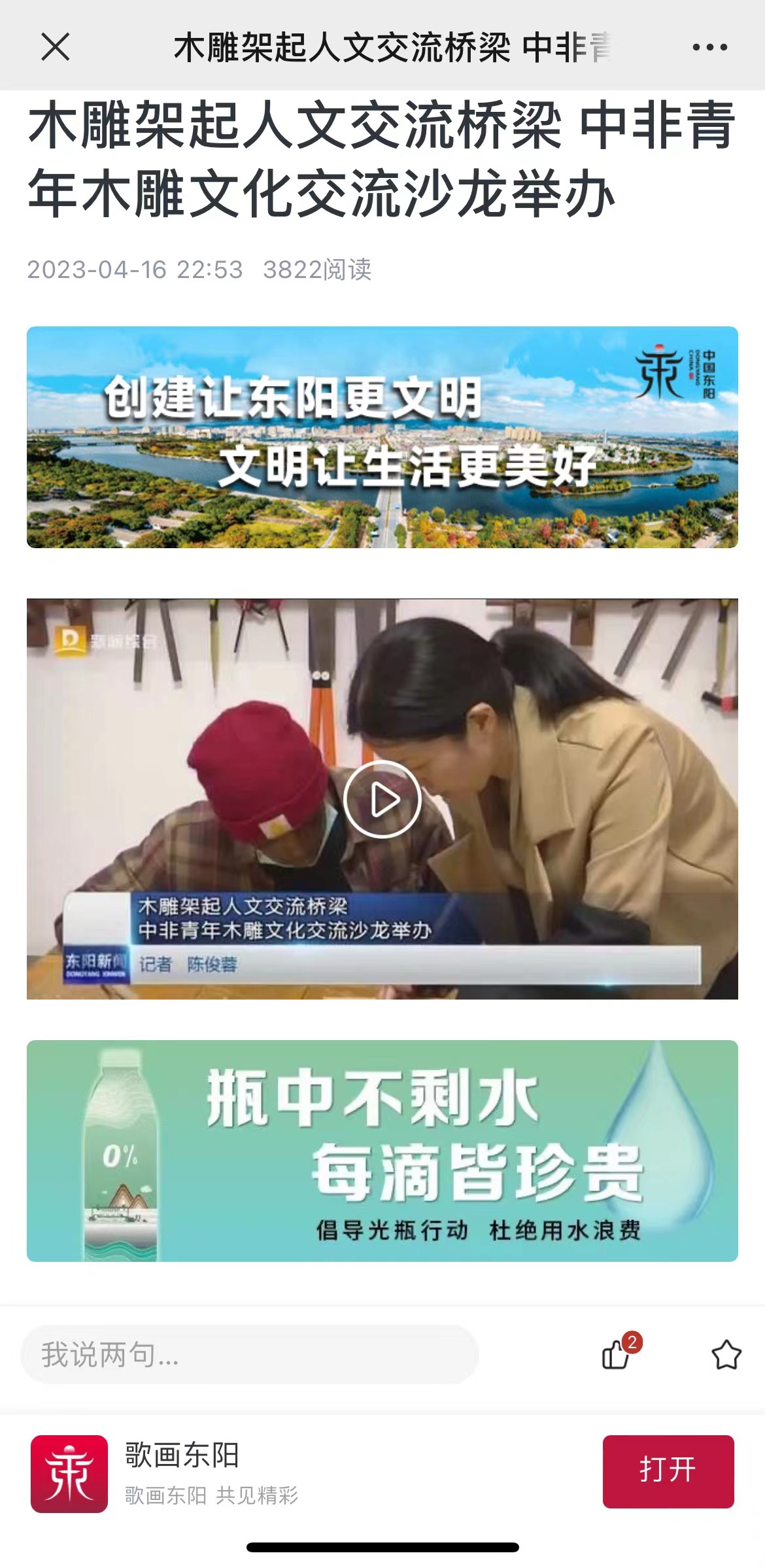Image resolution: width=765 pixels, height=1568 pixels.
Task: Add this article to favorites
Action: [x=726, y=1355]
